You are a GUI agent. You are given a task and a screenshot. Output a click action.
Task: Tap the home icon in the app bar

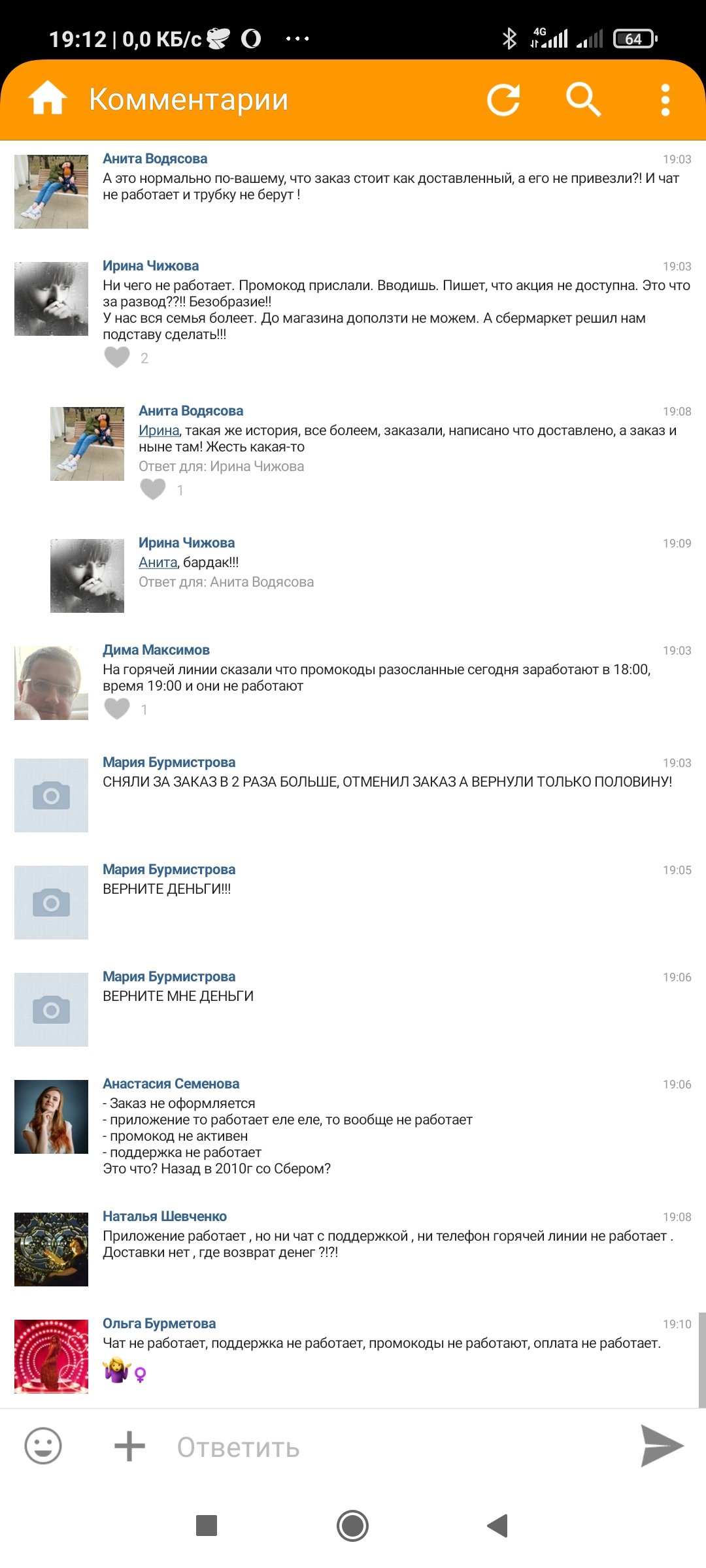[x=48, y=99]
